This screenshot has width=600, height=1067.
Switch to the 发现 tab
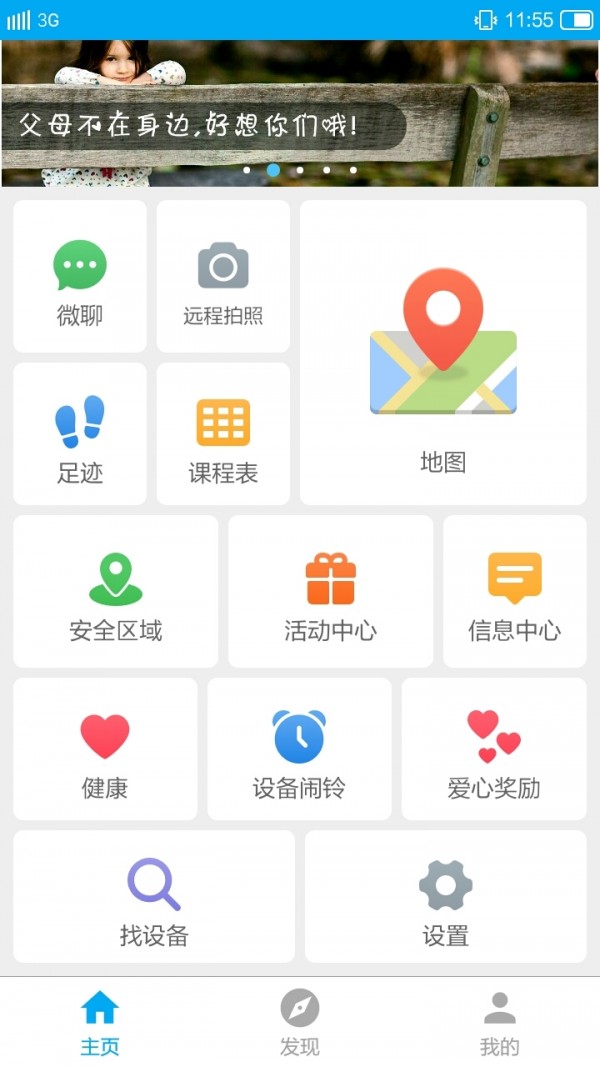tap(299, 1021)
